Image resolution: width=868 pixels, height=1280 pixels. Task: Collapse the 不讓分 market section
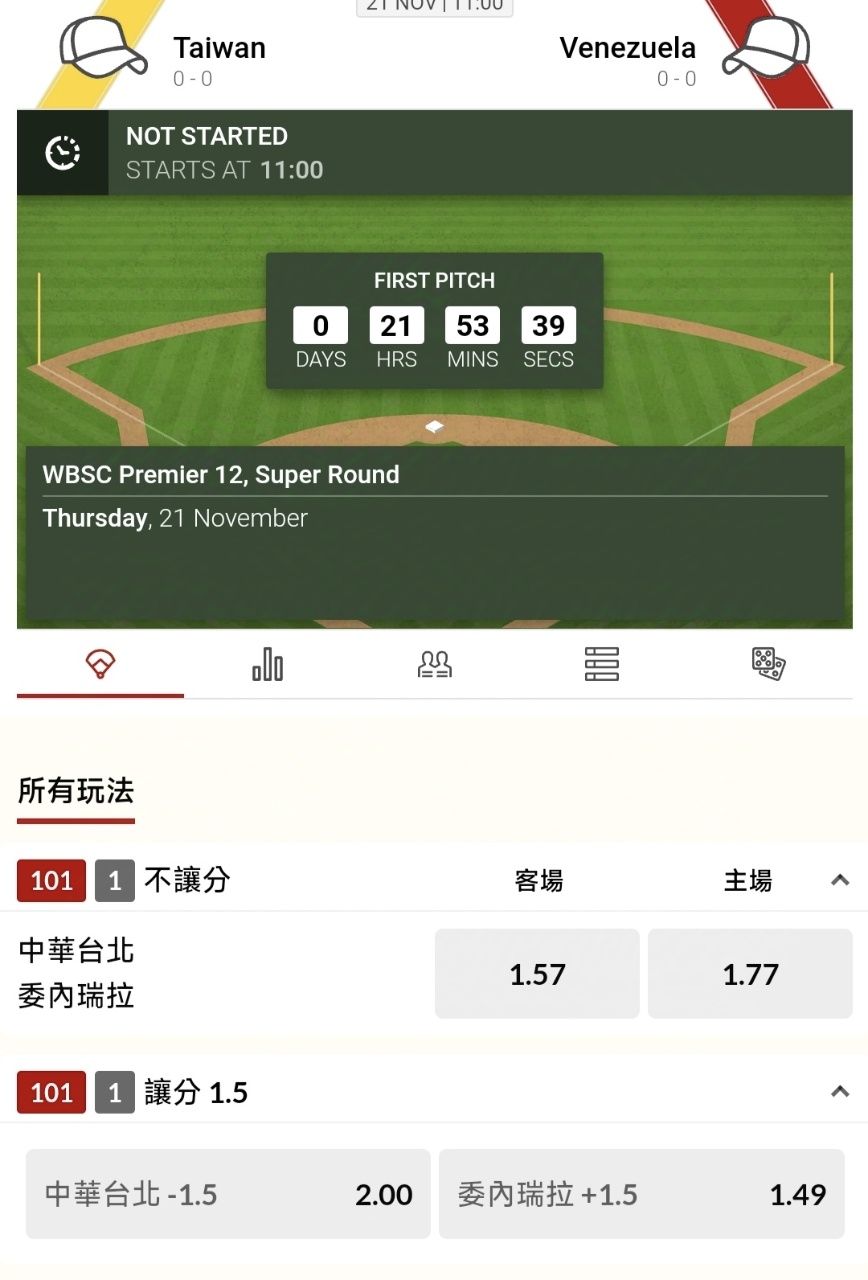pyautogui.click(x=840, y=881)
